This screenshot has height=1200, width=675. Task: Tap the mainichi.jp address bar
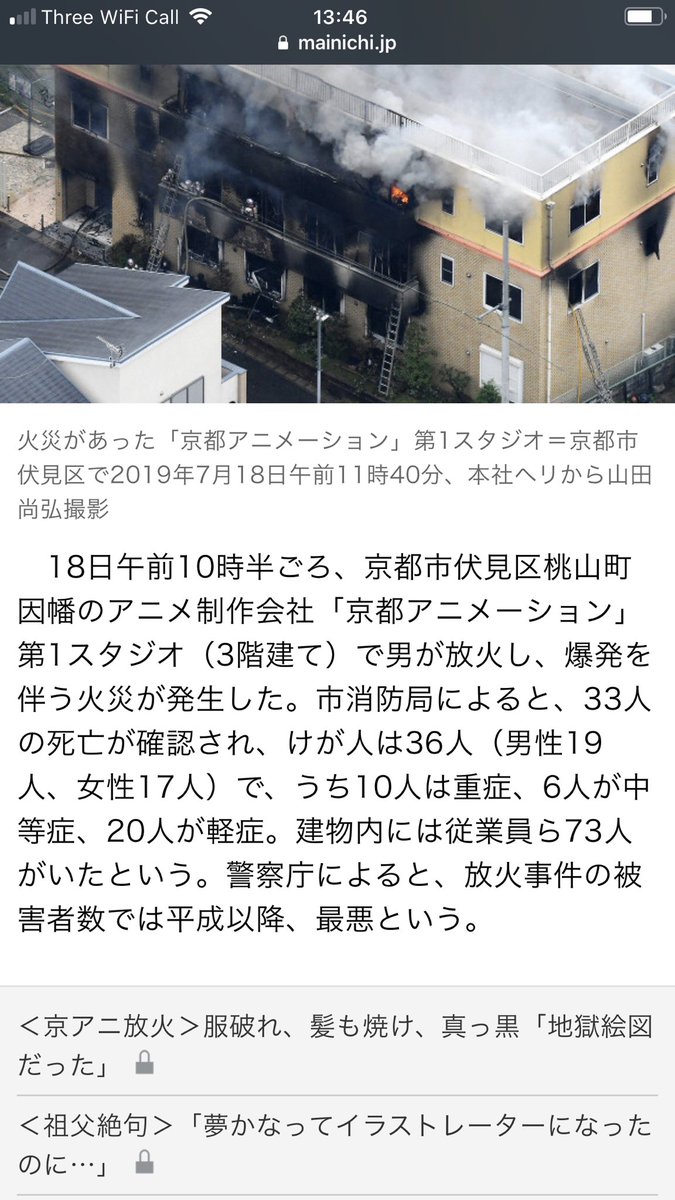point(337,43)
